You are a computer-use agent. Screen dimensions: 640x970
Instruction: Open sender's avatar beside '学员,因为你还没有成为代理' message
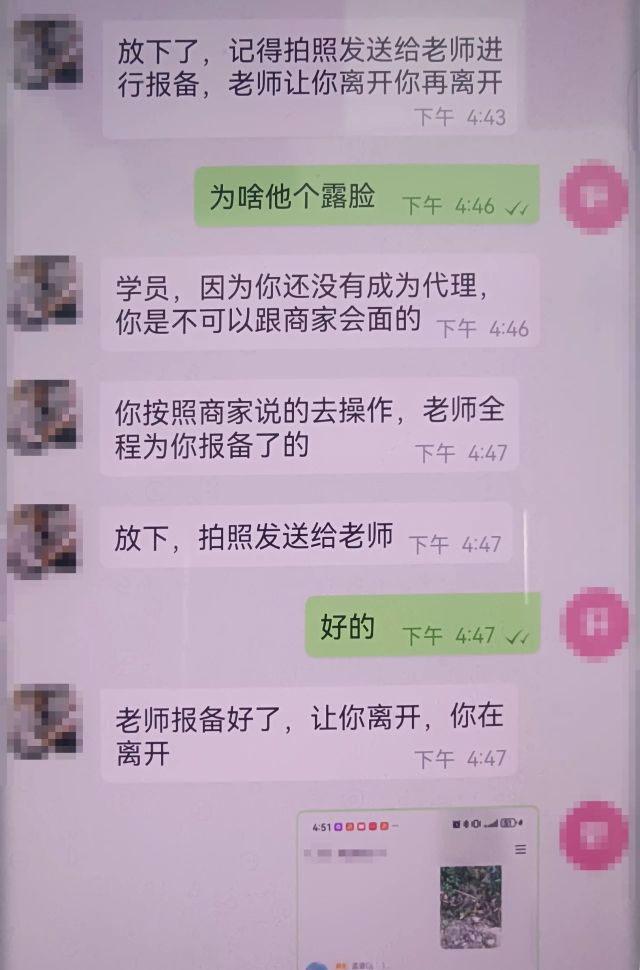43,293
